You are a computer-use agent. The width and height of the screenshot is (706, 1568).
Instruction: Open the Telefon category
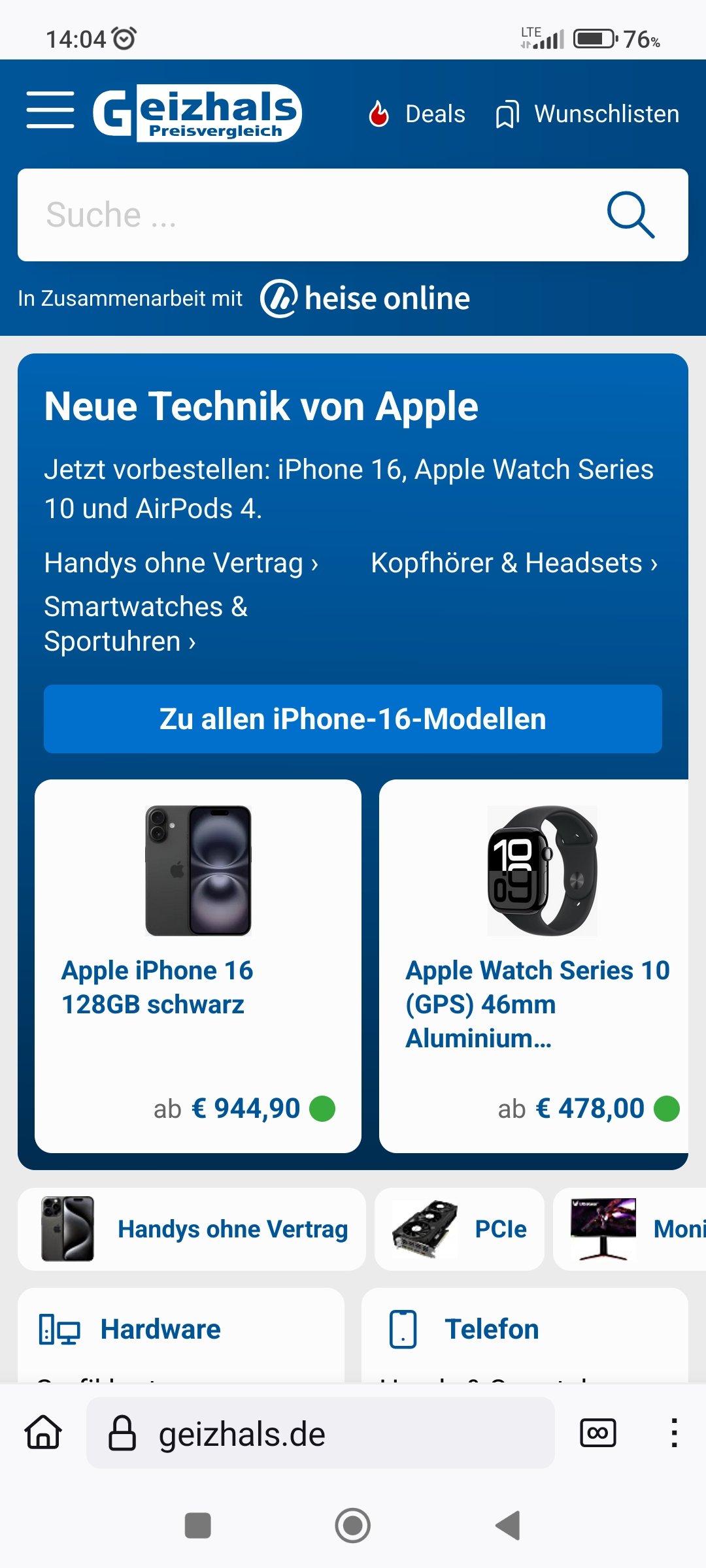(x=492, y=1330)
